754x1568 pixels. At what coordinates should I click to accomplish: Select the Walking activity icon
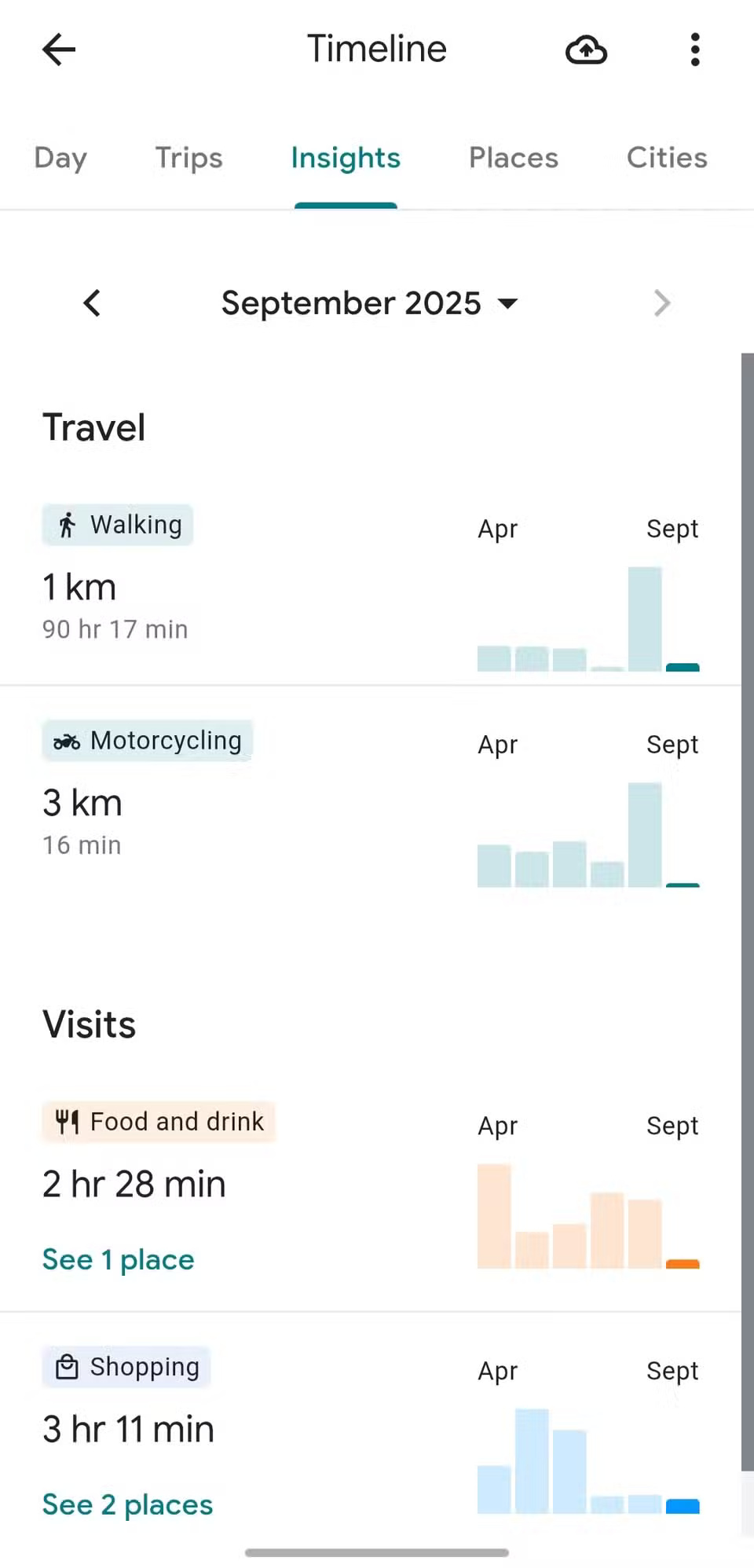(x=68, y=524)
